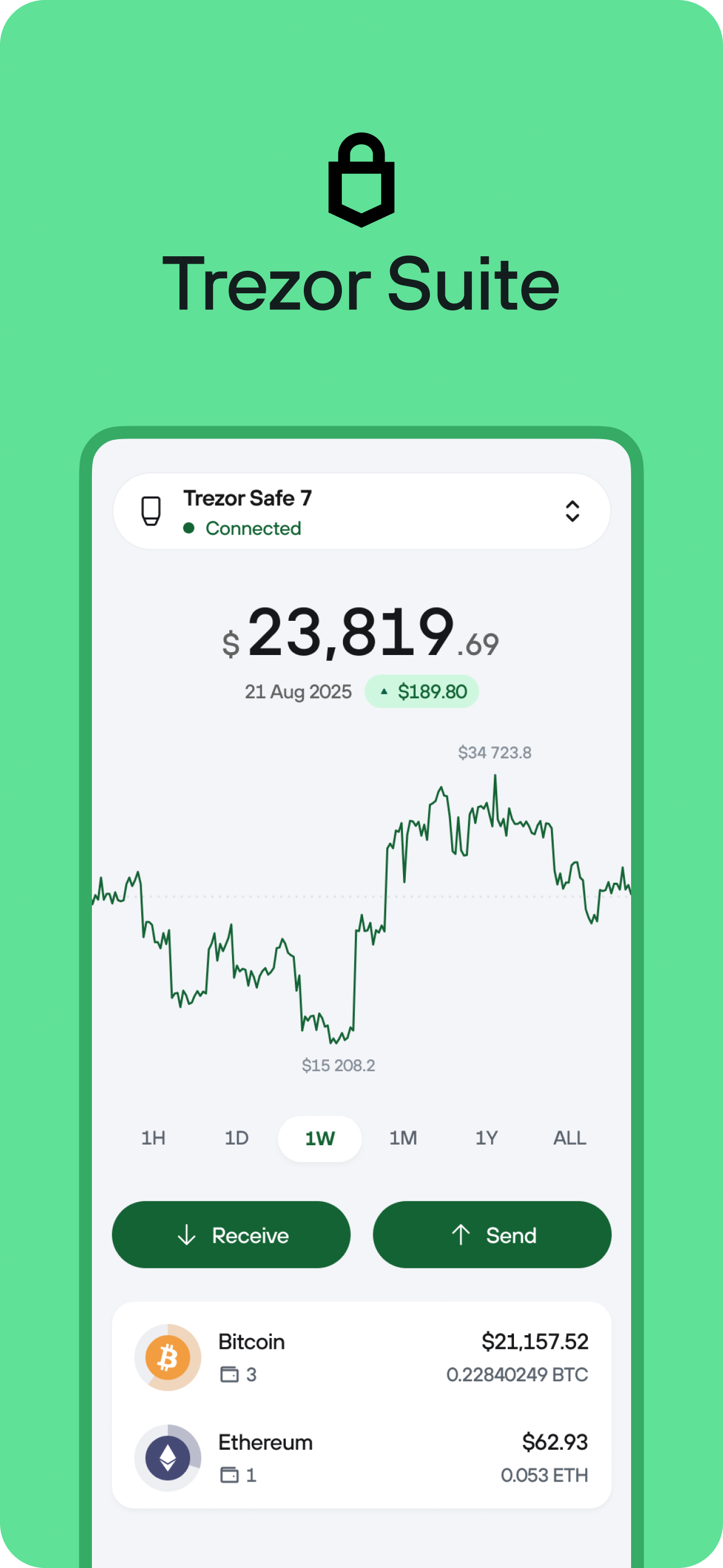This screenshot has width=723, height=1568.
Task: Open the device selector chevron
Action: [x=573, y=511]
